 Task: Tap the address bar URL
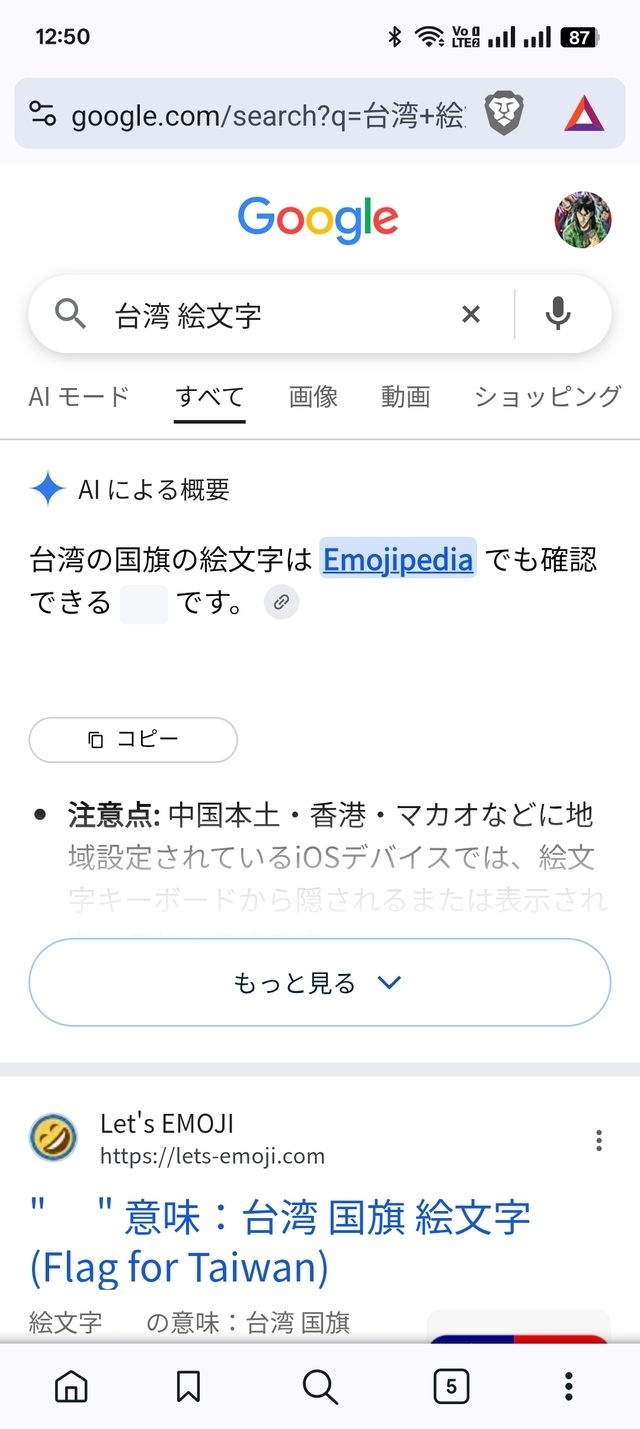click(268, 116)
